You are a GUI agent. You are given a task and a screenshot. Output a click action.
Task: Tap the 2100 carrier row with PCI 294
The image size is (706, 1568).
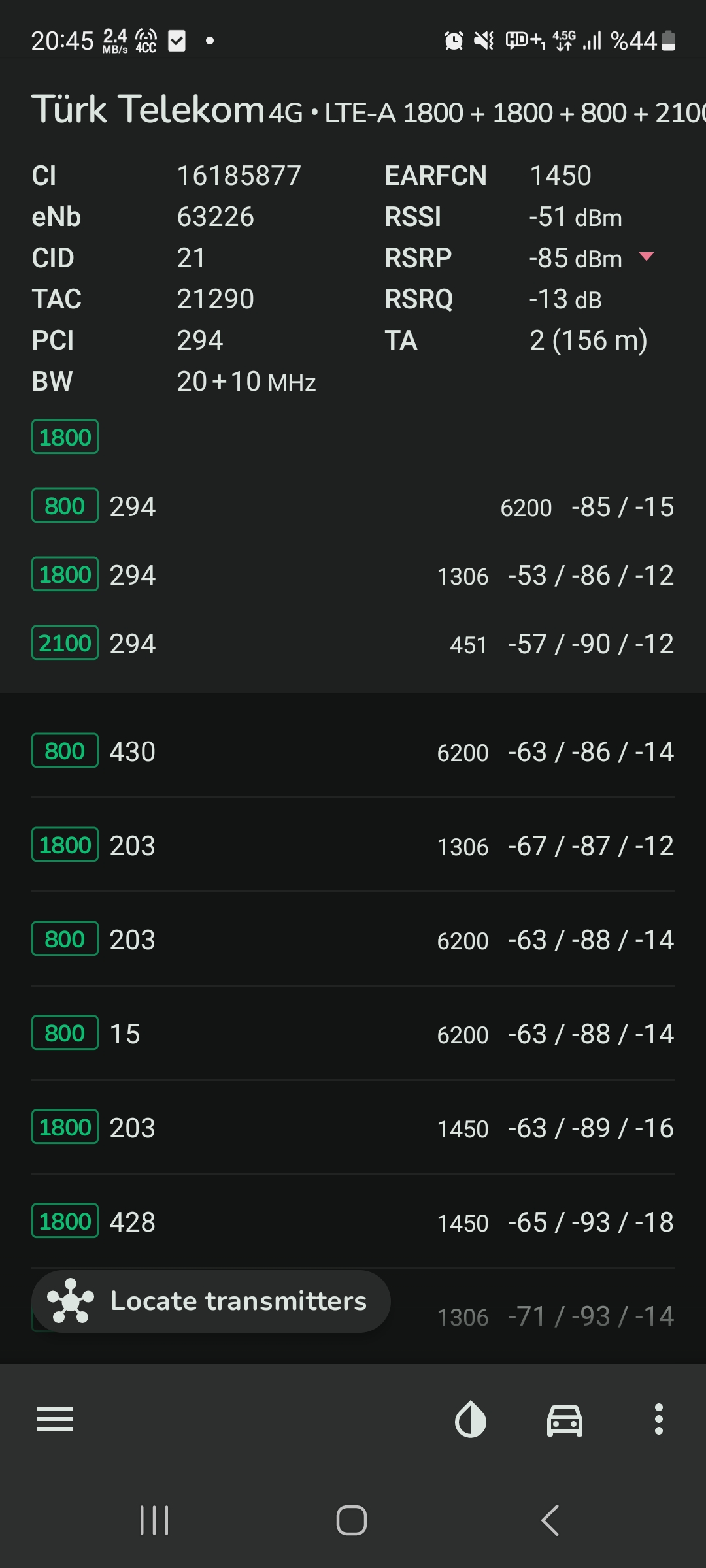(x=353, y=644)
